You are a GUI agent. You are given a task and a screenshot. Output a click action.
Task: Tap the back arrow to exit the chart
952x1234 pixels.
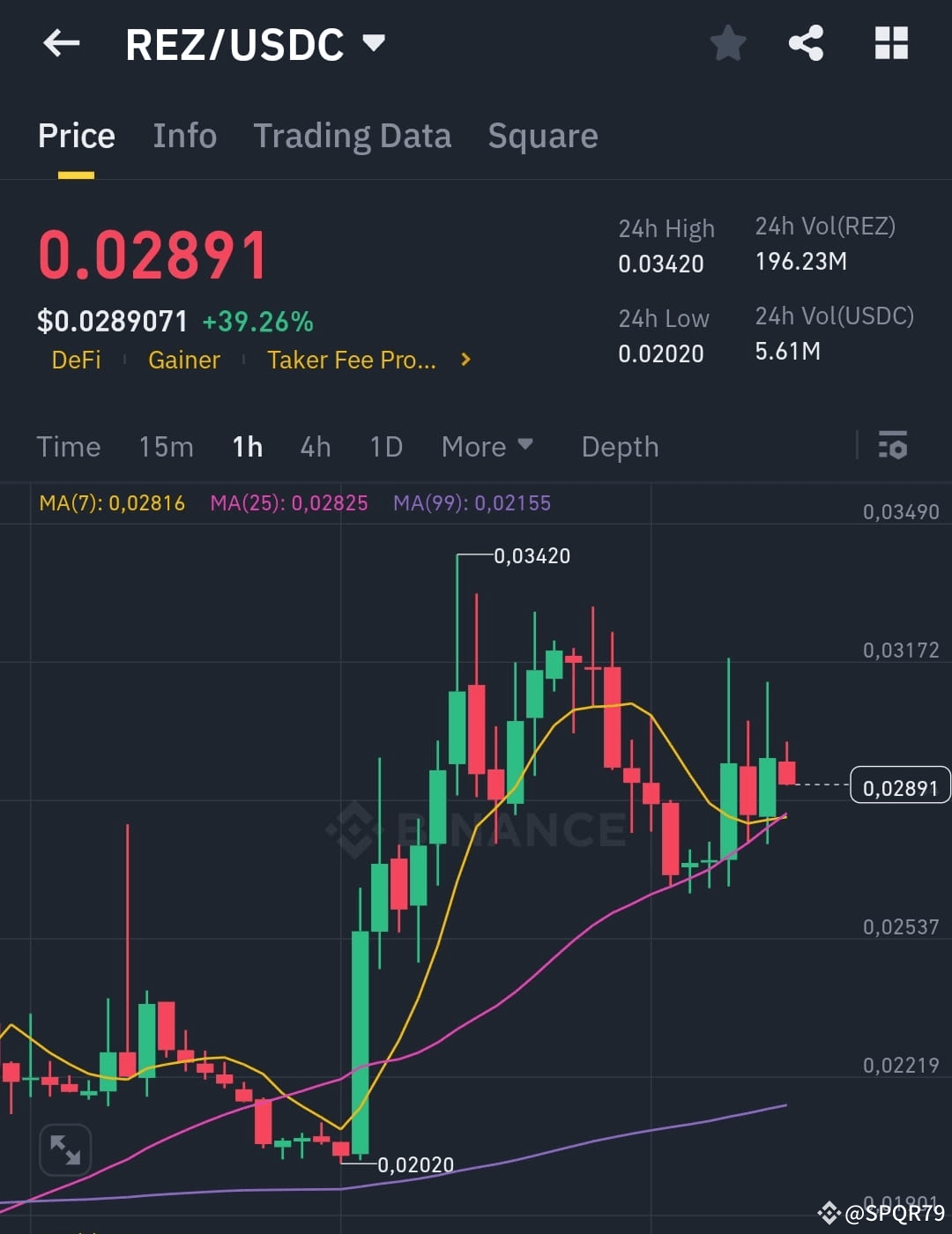(x=60, y=42)
